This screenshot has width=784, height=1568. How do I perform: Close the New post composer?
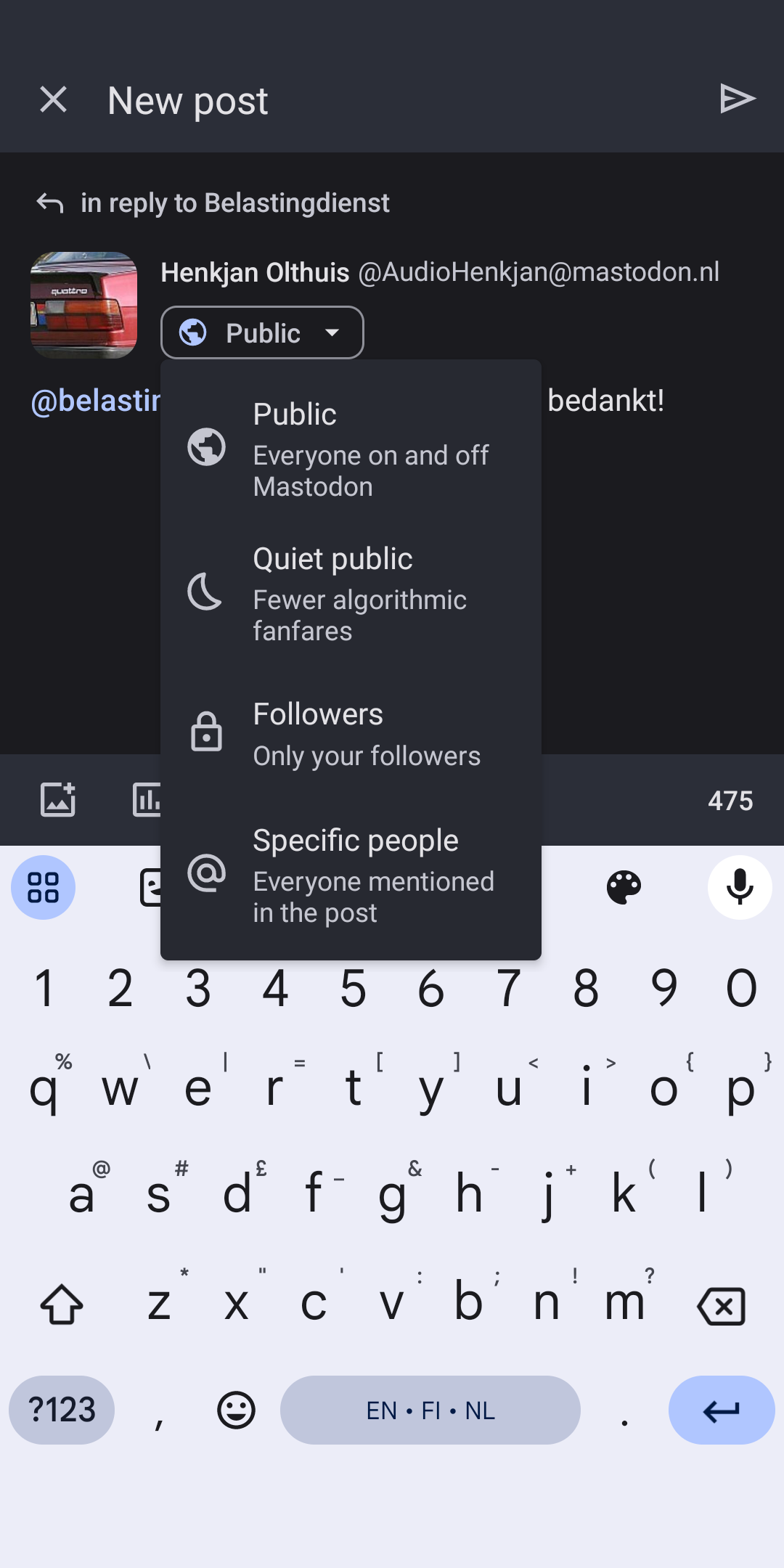(53, 99)
